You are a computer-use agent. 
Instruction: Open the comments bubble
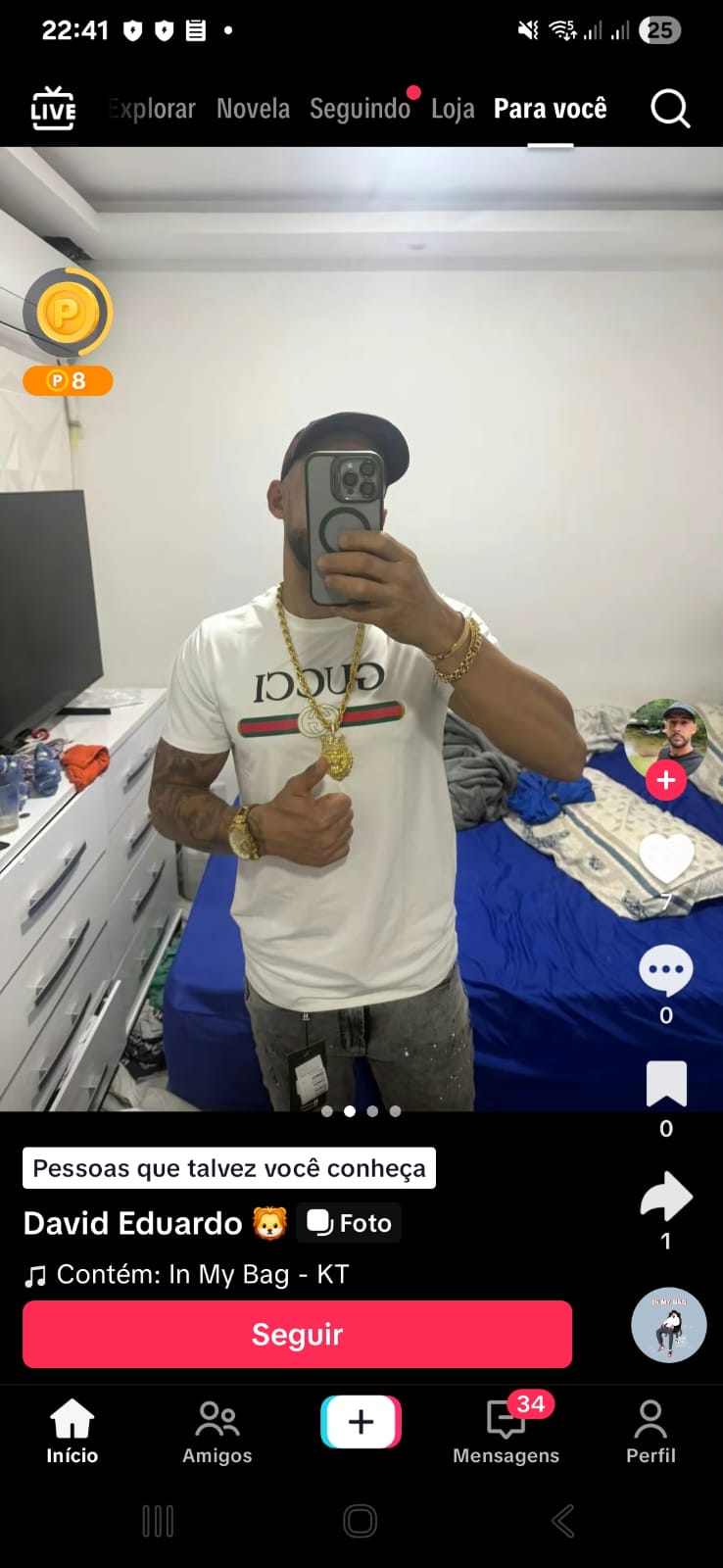666,971
